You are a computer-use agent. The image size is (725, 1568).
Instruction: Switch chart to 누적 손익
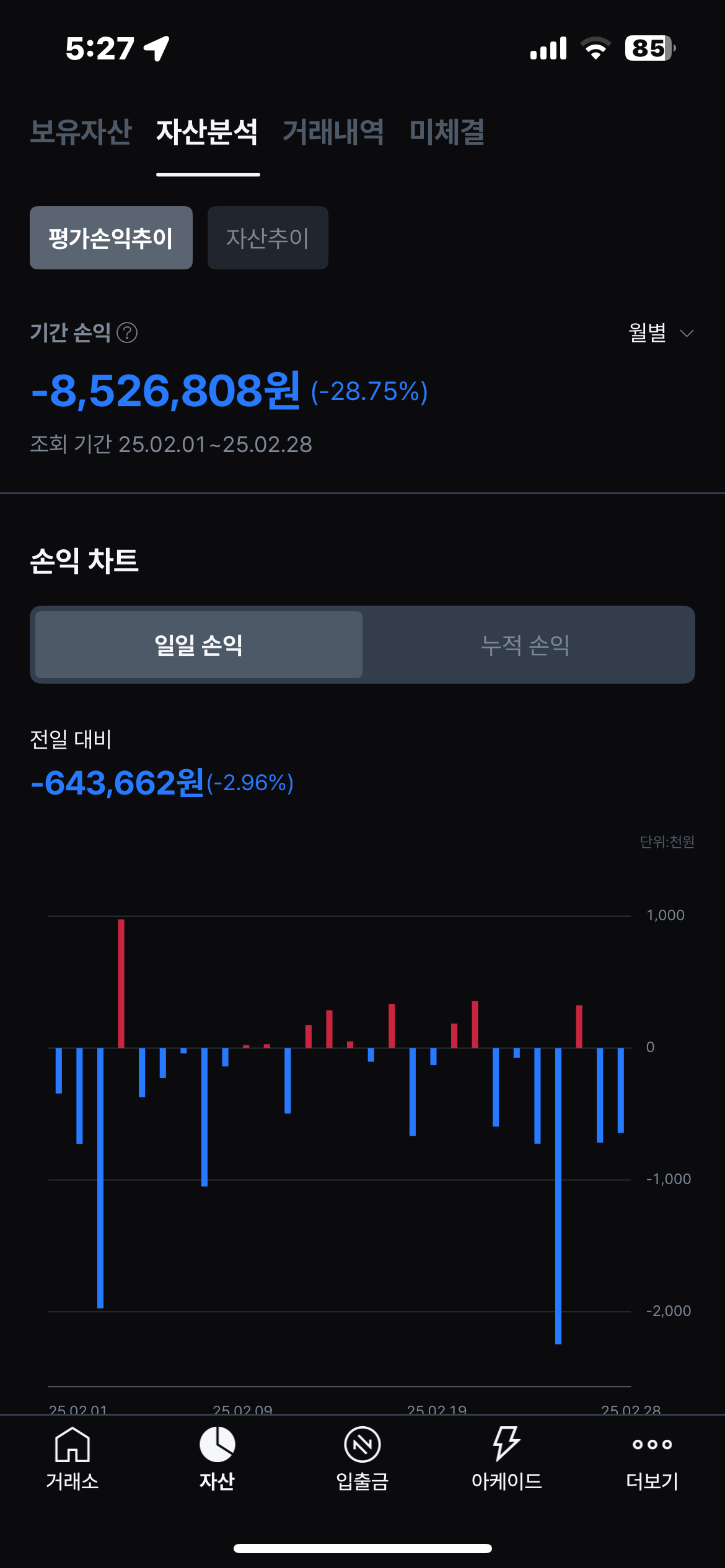coord(525,645)
